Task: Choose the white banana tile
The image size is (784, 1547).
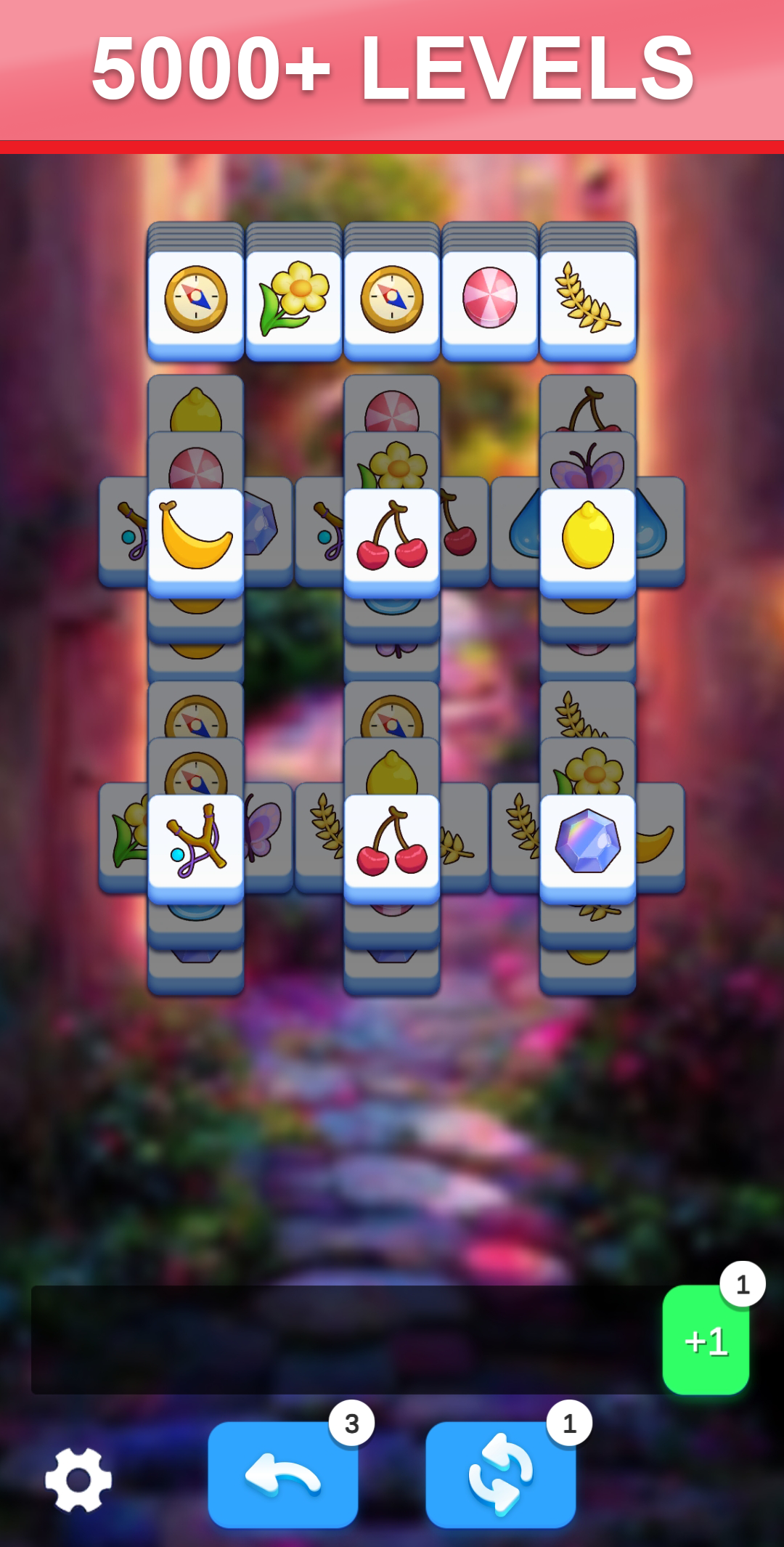Action: pyautogui.click(x=196, y=537)
